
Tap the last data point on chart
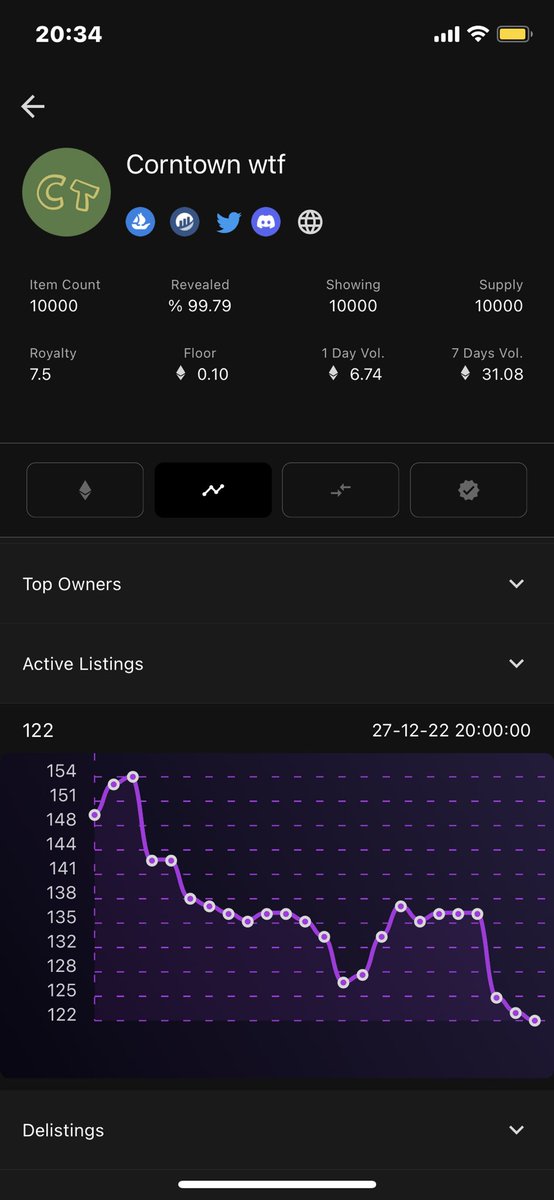tap(535, 1020)
